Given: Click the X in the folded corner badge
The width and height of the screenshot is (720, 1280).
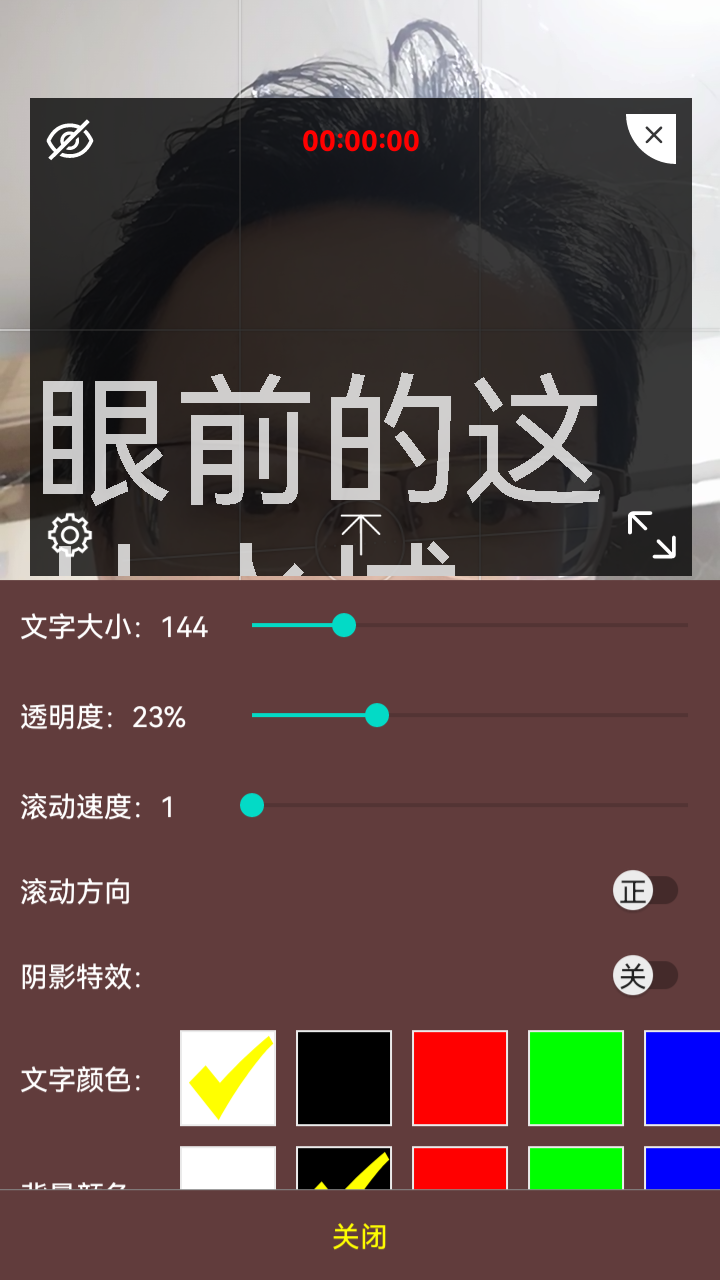Looking at the screenshot, I should tap(655, 135).
